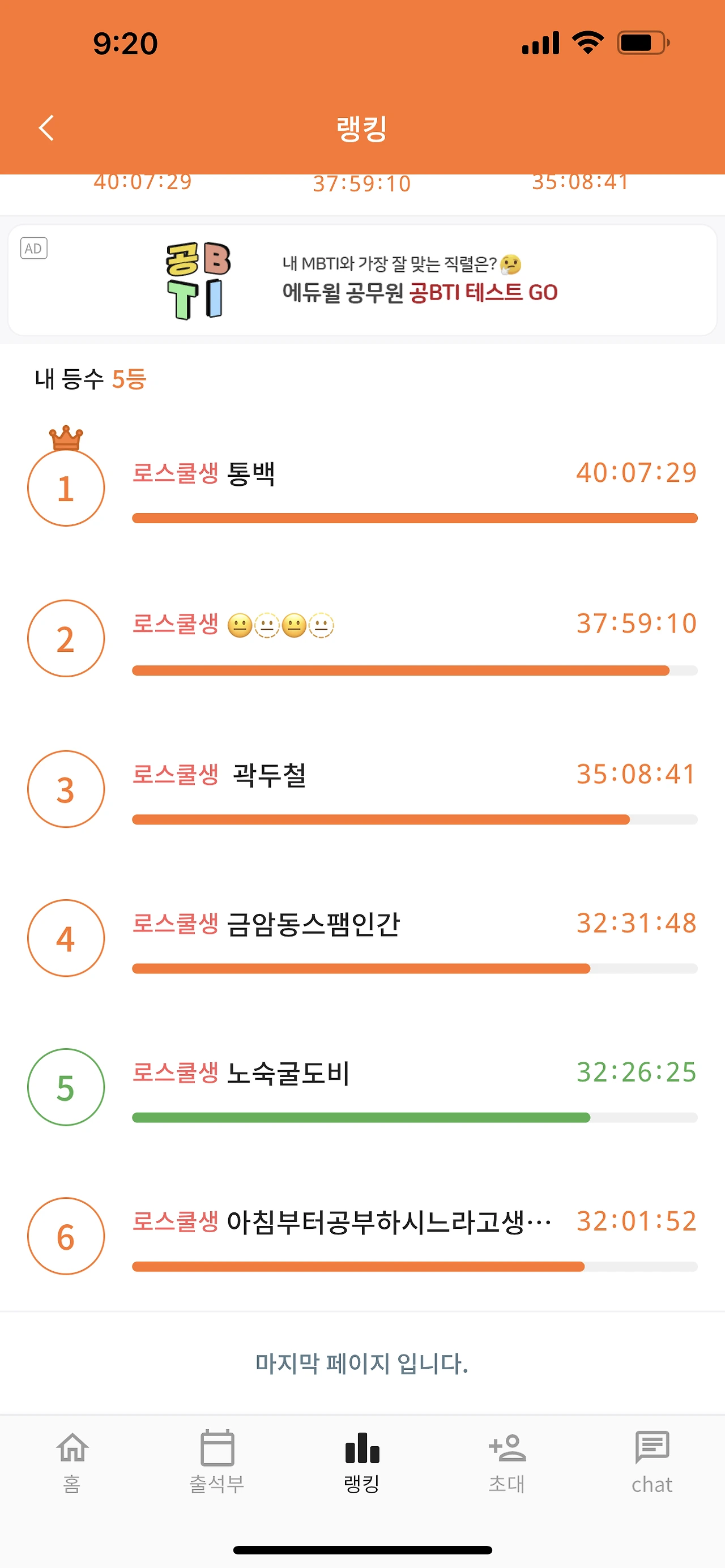
Task: View the second-place emoji-named user's row
Action: (x=362, y=639)
